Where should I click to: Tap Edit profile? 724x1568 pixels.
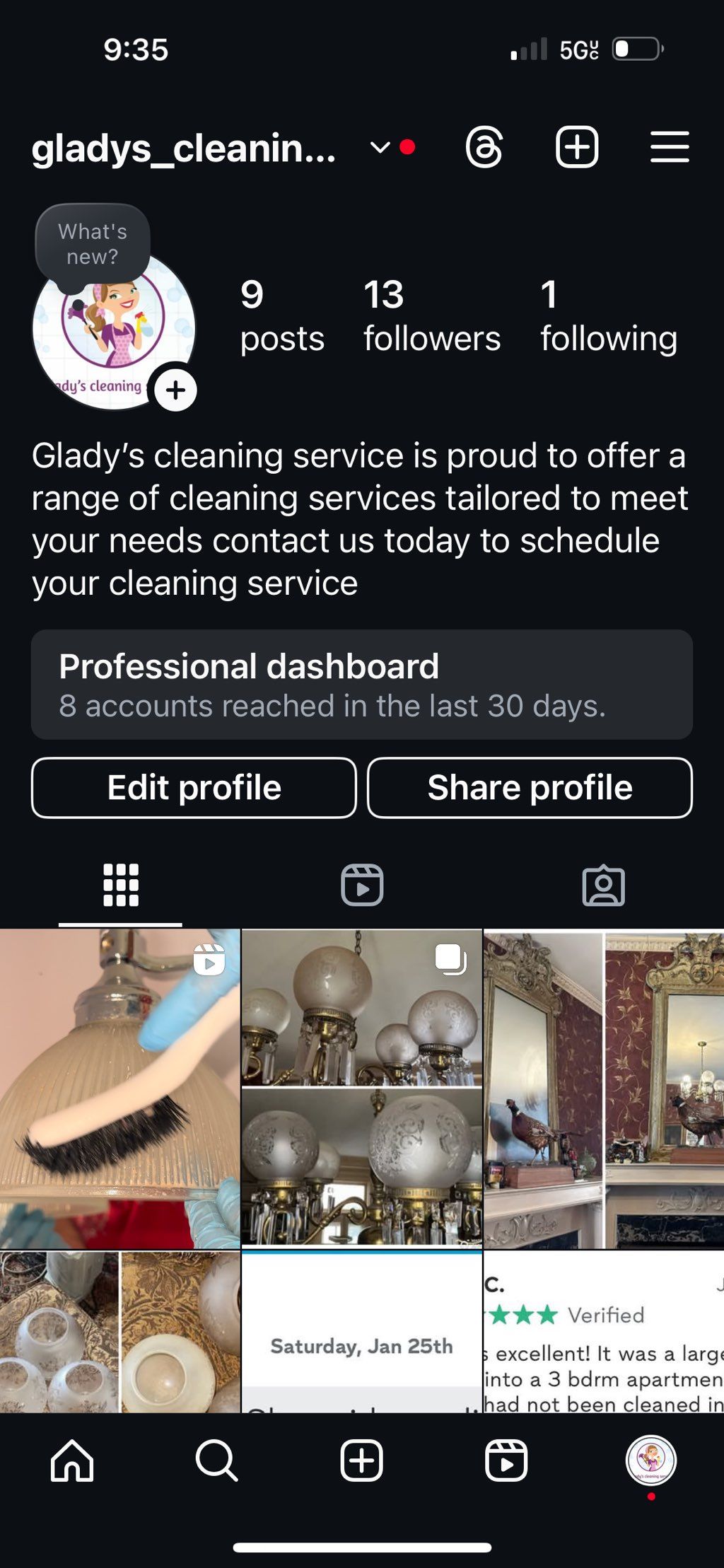194,787
